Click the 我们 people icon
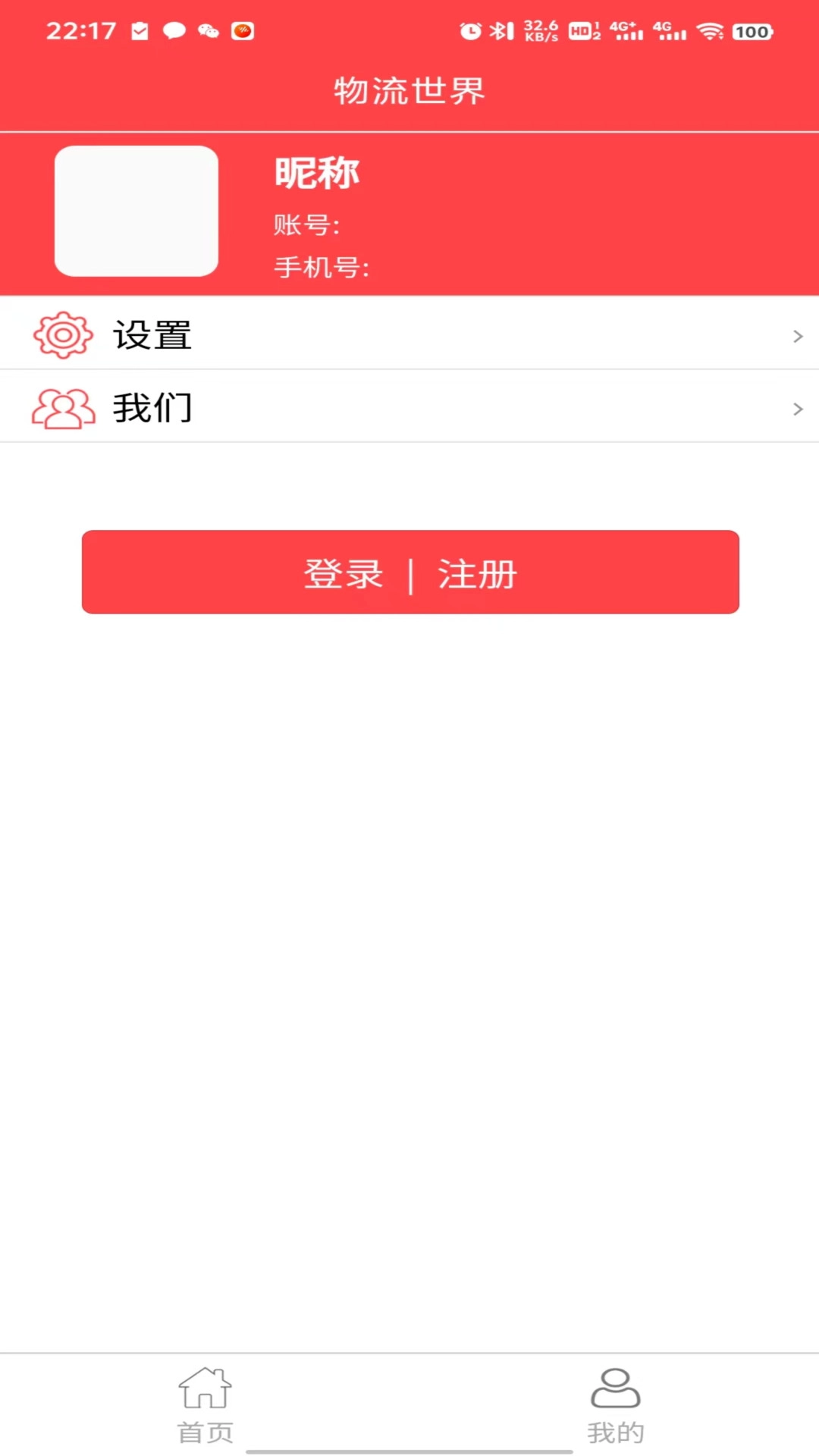Screen dimensions: 819x1456 pyautogui.click(x=61, y=408)
